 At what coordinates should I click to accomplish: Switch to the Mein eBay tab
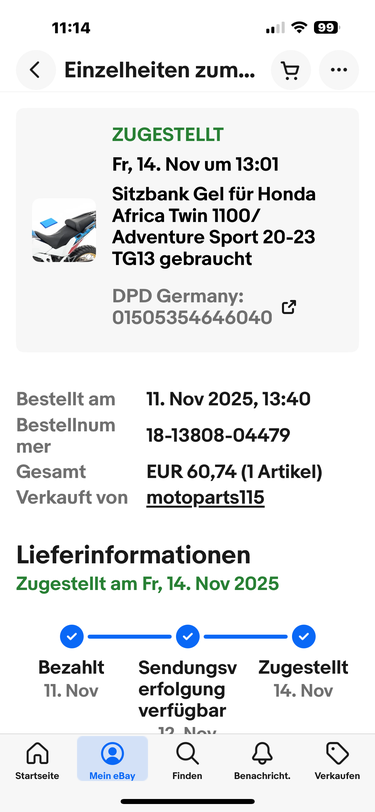click(112, 760)
